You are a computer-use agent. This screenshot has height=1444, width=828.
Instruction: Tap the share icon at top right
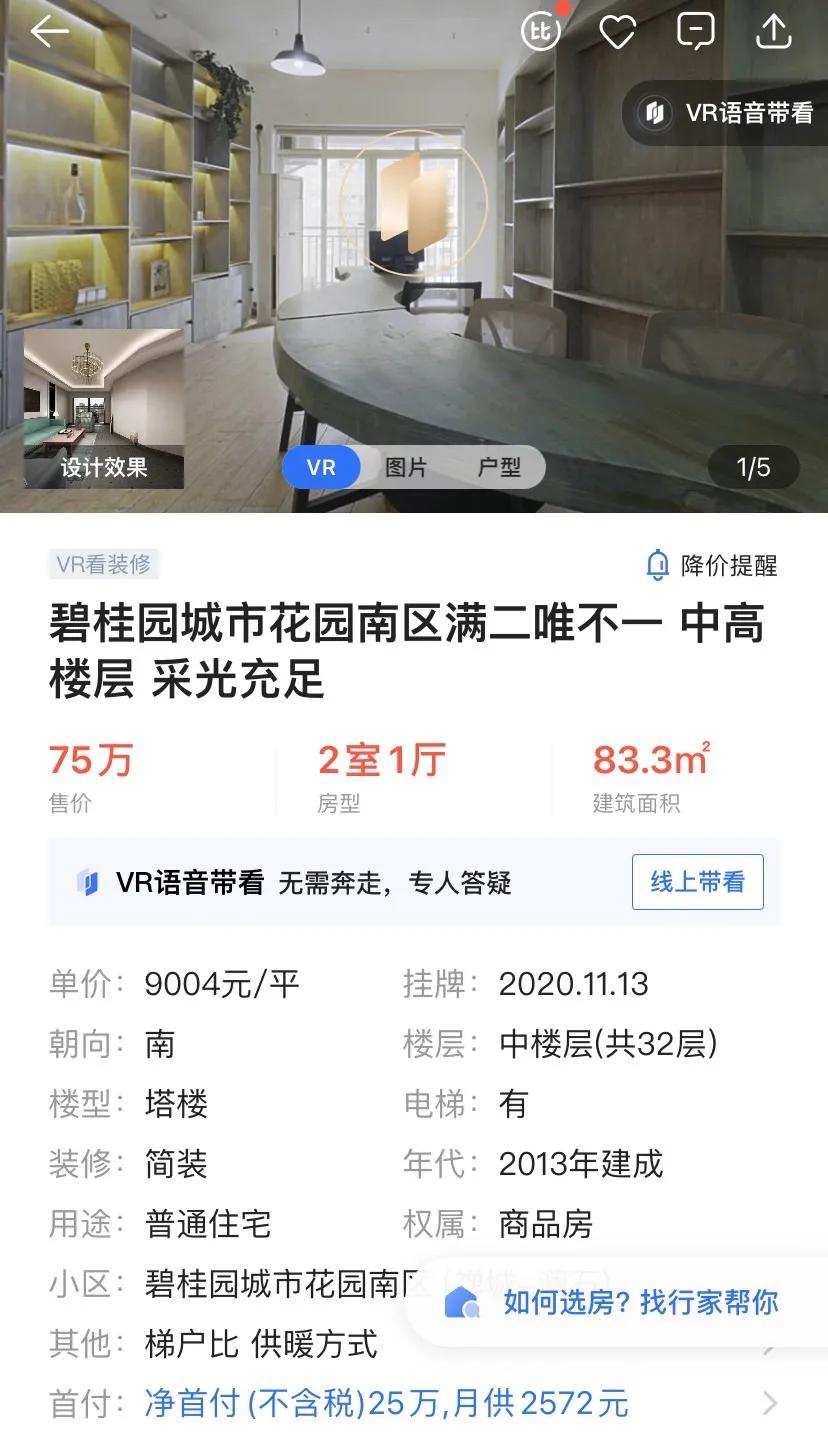coord(774,31)
